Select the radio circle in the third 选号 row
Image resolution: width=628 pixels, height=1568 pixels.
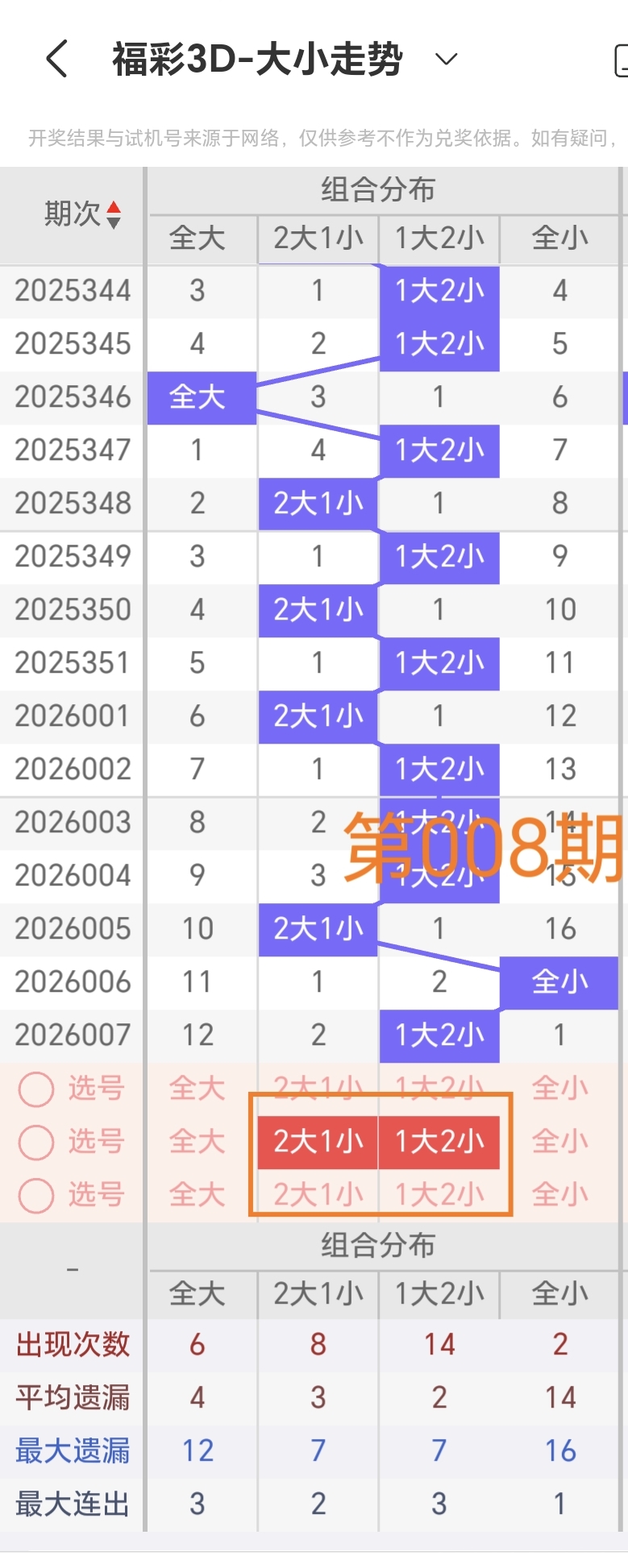35,1195
